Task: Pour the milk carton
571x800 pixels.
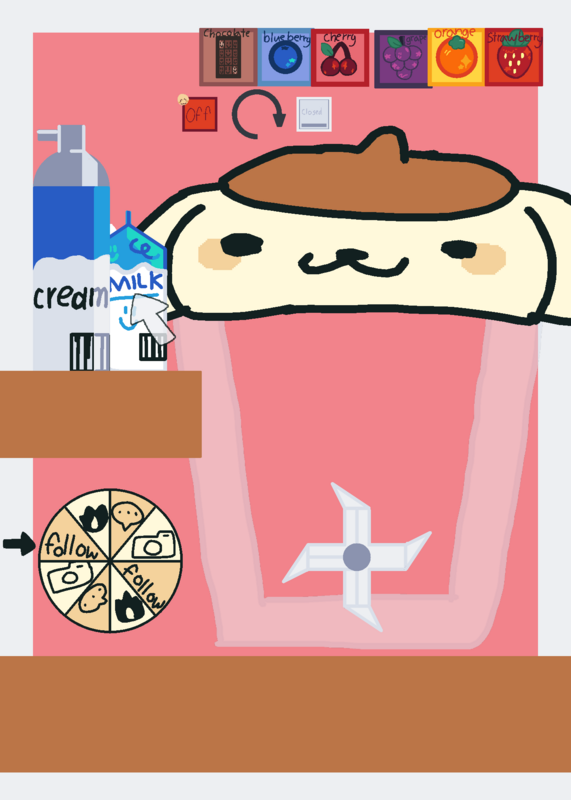Action: [x=138, y=291]
